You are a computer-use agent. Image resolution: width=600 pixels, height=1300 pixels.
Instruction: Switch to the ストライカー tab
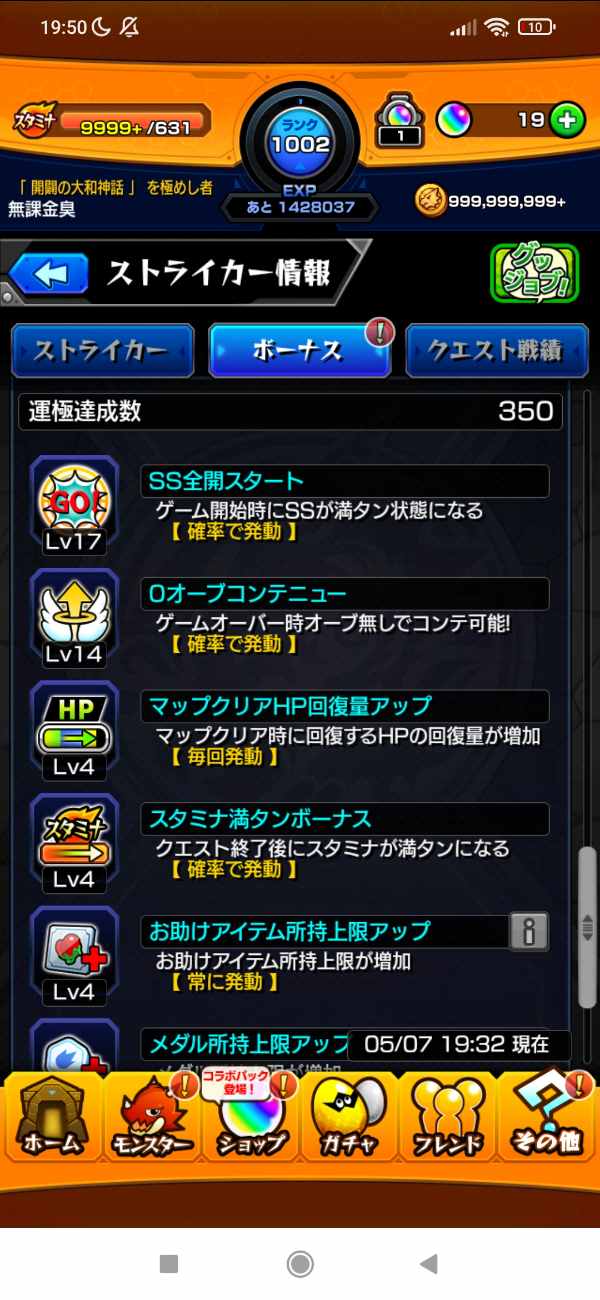102,351
